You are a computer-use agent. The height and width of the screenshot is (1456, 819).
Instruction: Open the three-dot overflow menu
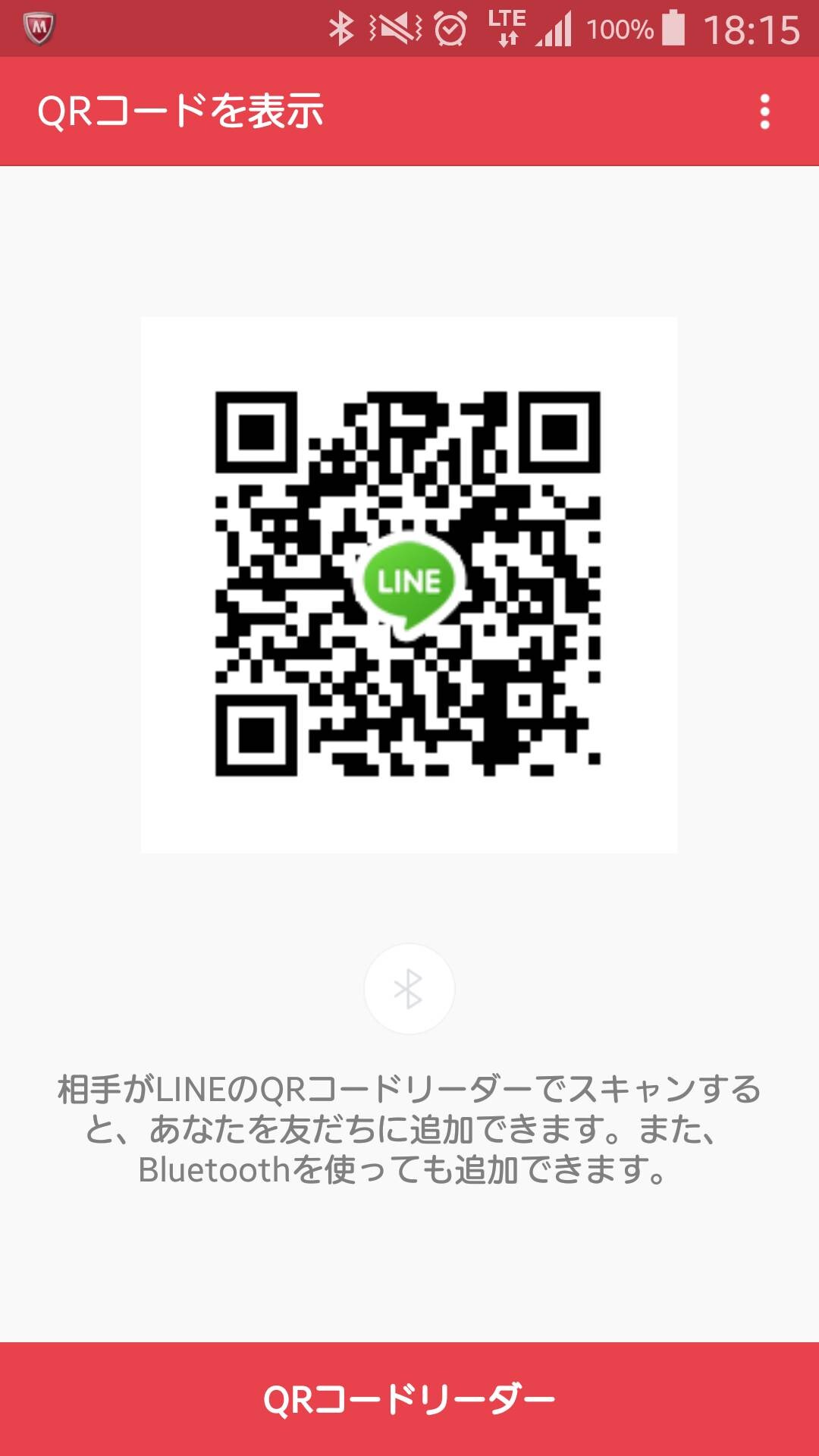tap(764, 111)
